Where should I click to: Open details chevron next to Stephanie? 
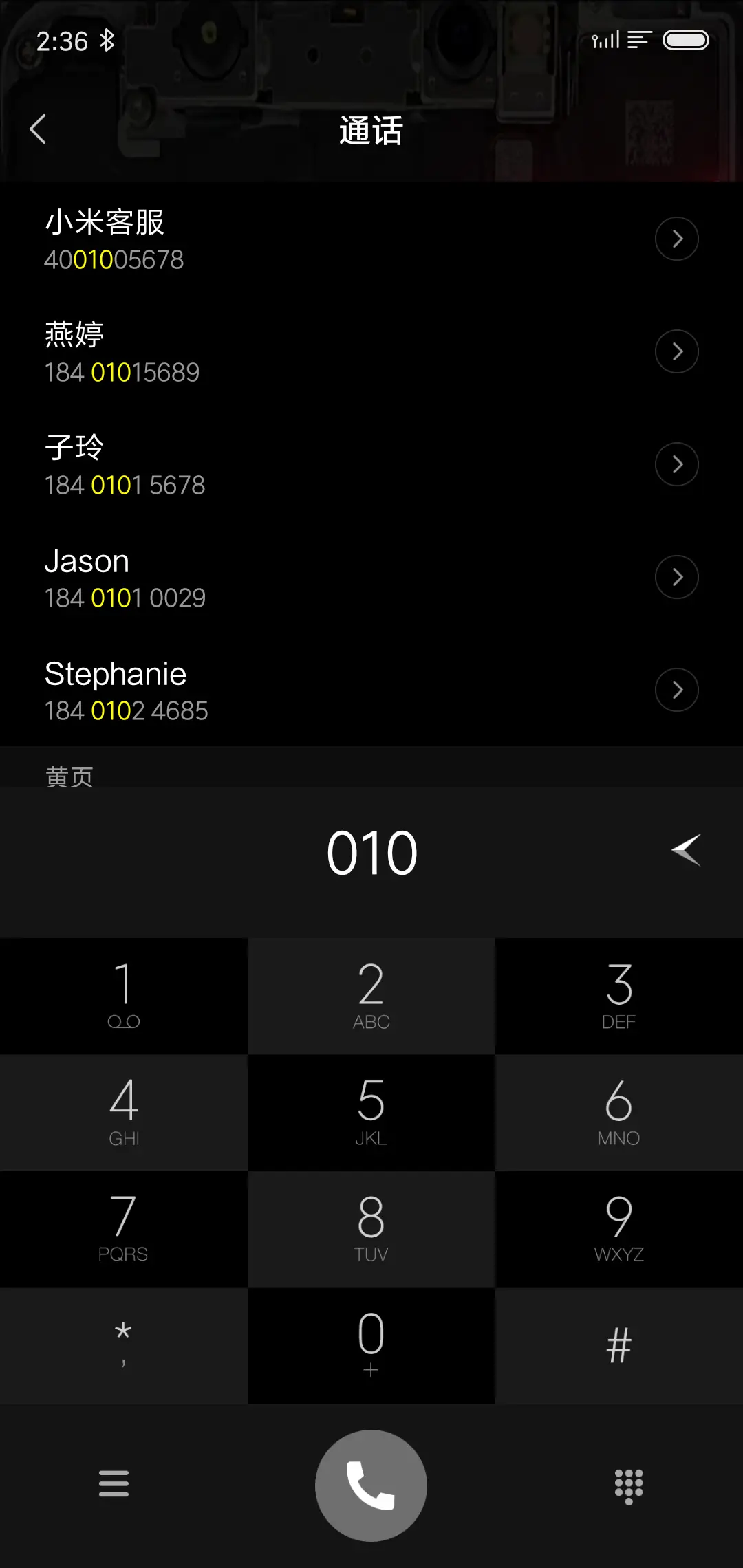pos(677,689)
